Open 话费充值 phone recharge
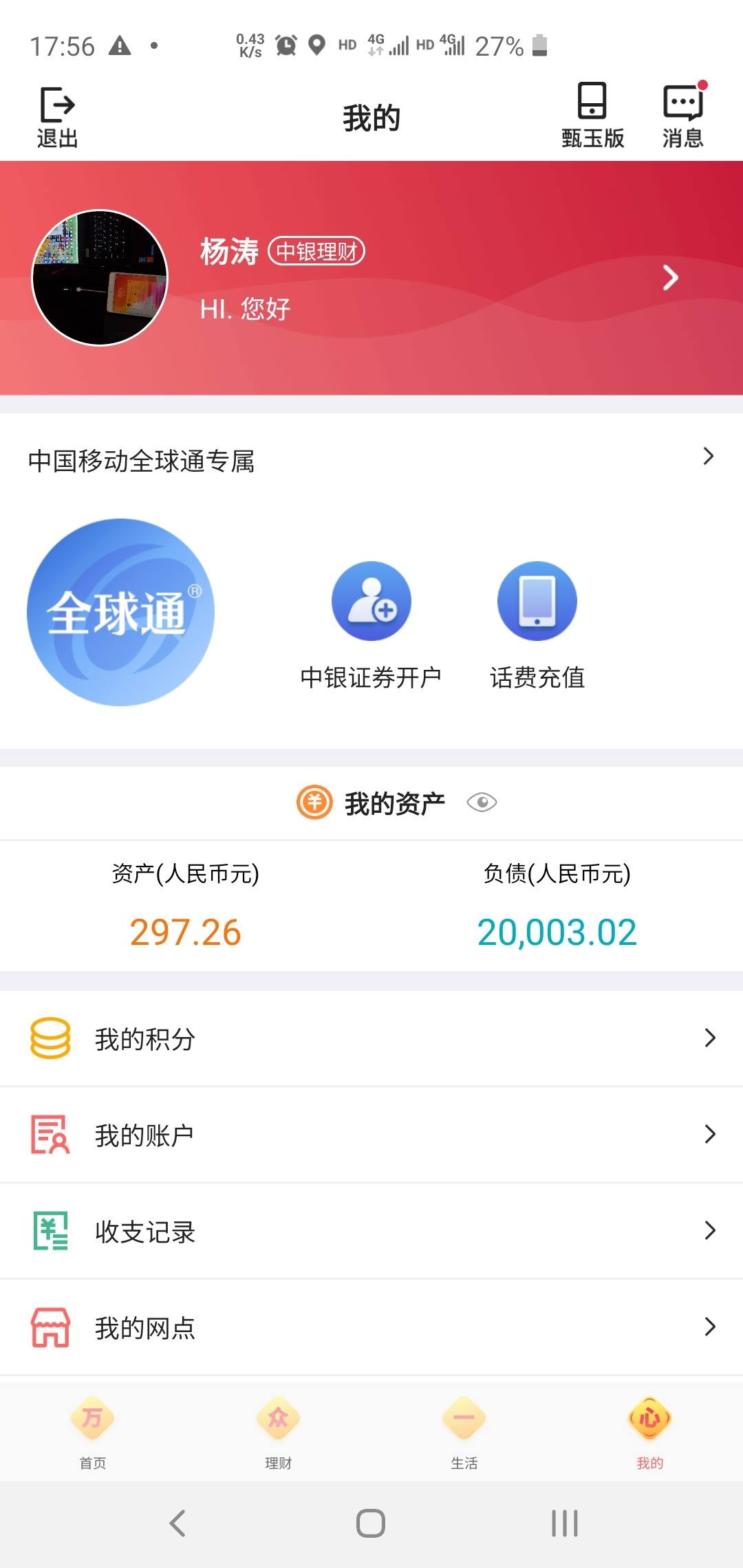 537,600
